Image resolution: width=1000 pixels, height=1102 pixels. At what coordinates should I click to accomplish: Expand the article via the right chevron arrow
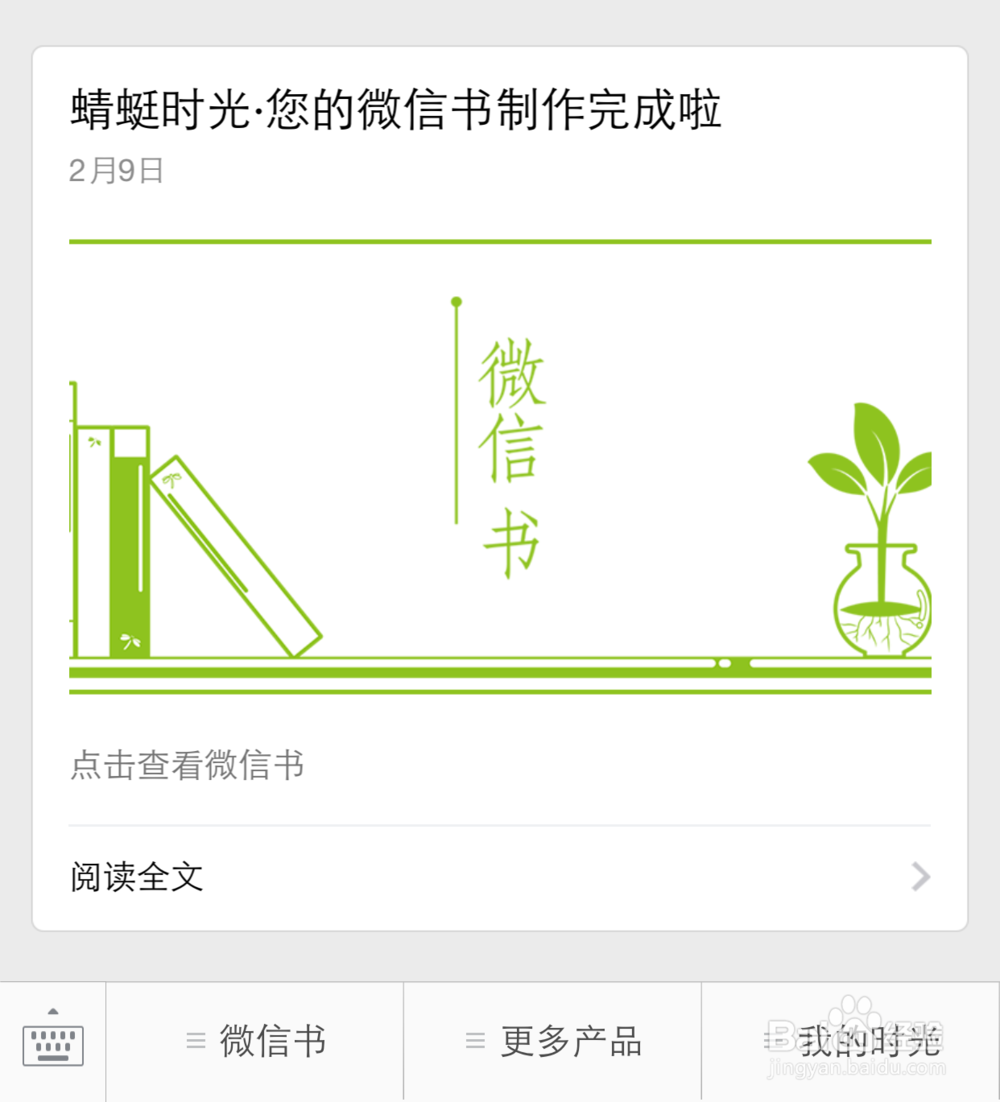918,877
